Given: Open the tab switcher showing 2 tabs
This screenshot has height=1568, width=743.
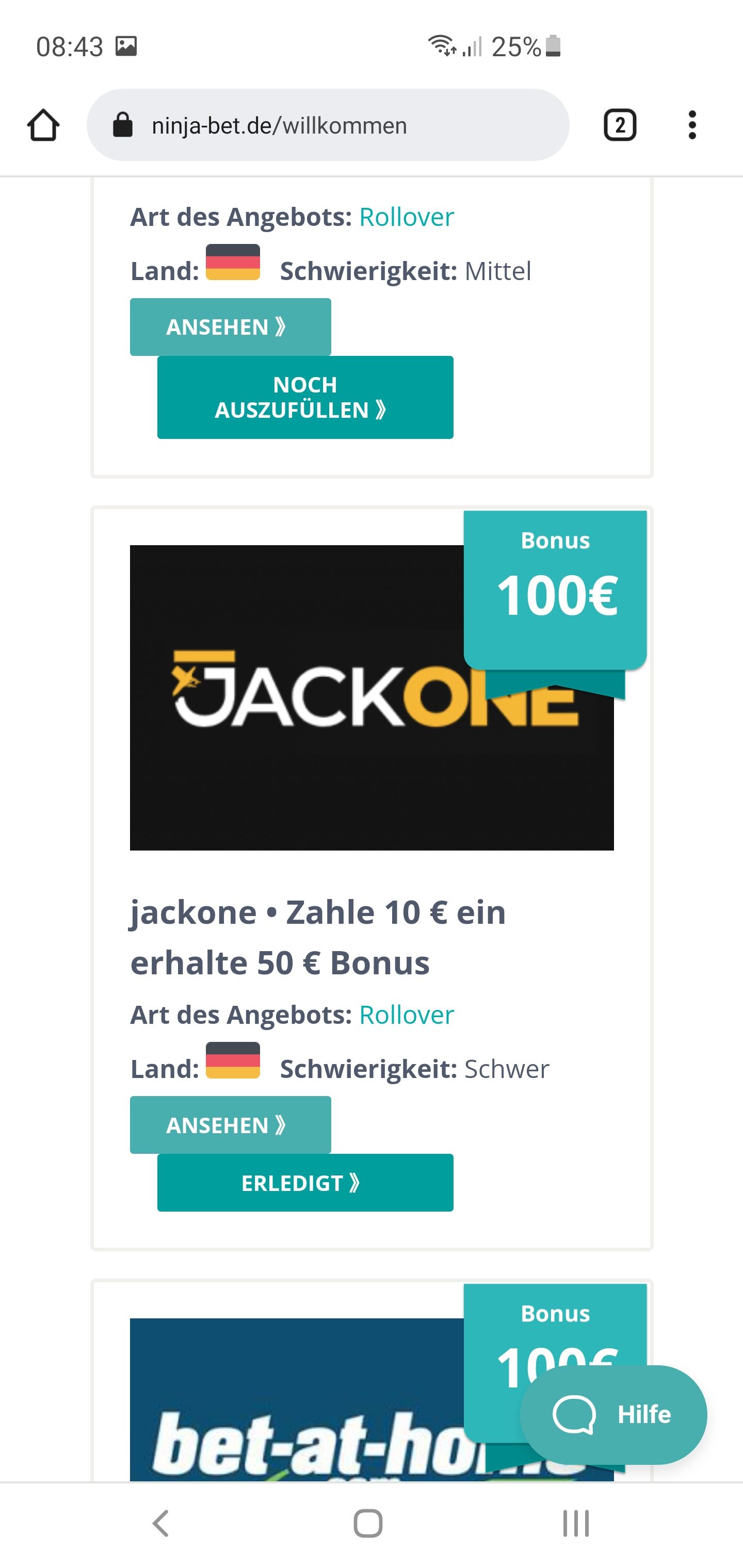Looking at the screenshot, I should (x=619, y=125).
